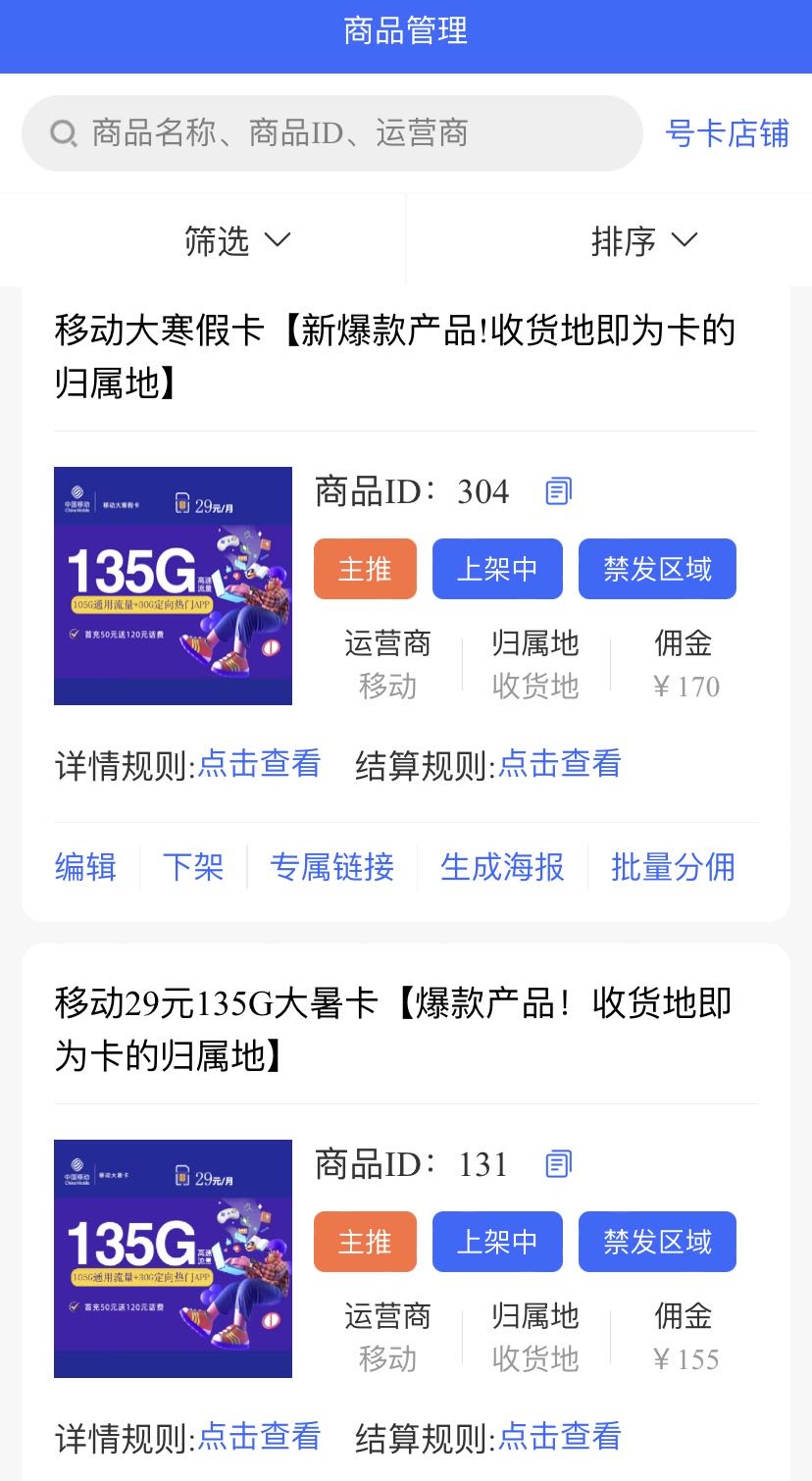The height and width of the screenshot is (1481, 812).
Task: Expand the 筛选 filter dropdown
Action: pos(237,240)
